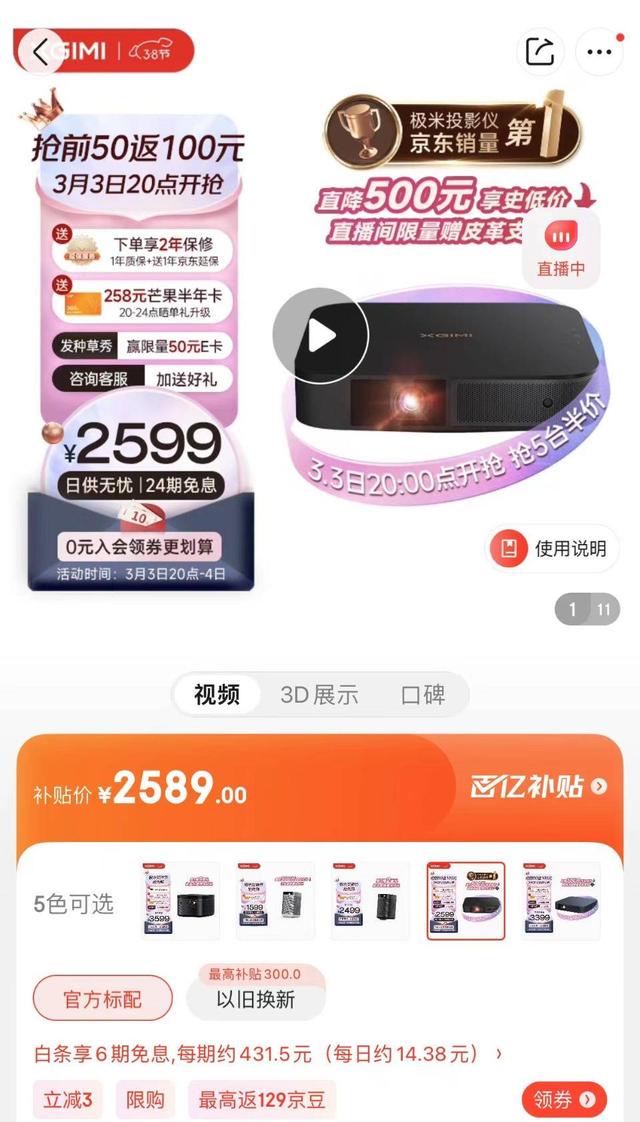Share this projector product page

540,52
